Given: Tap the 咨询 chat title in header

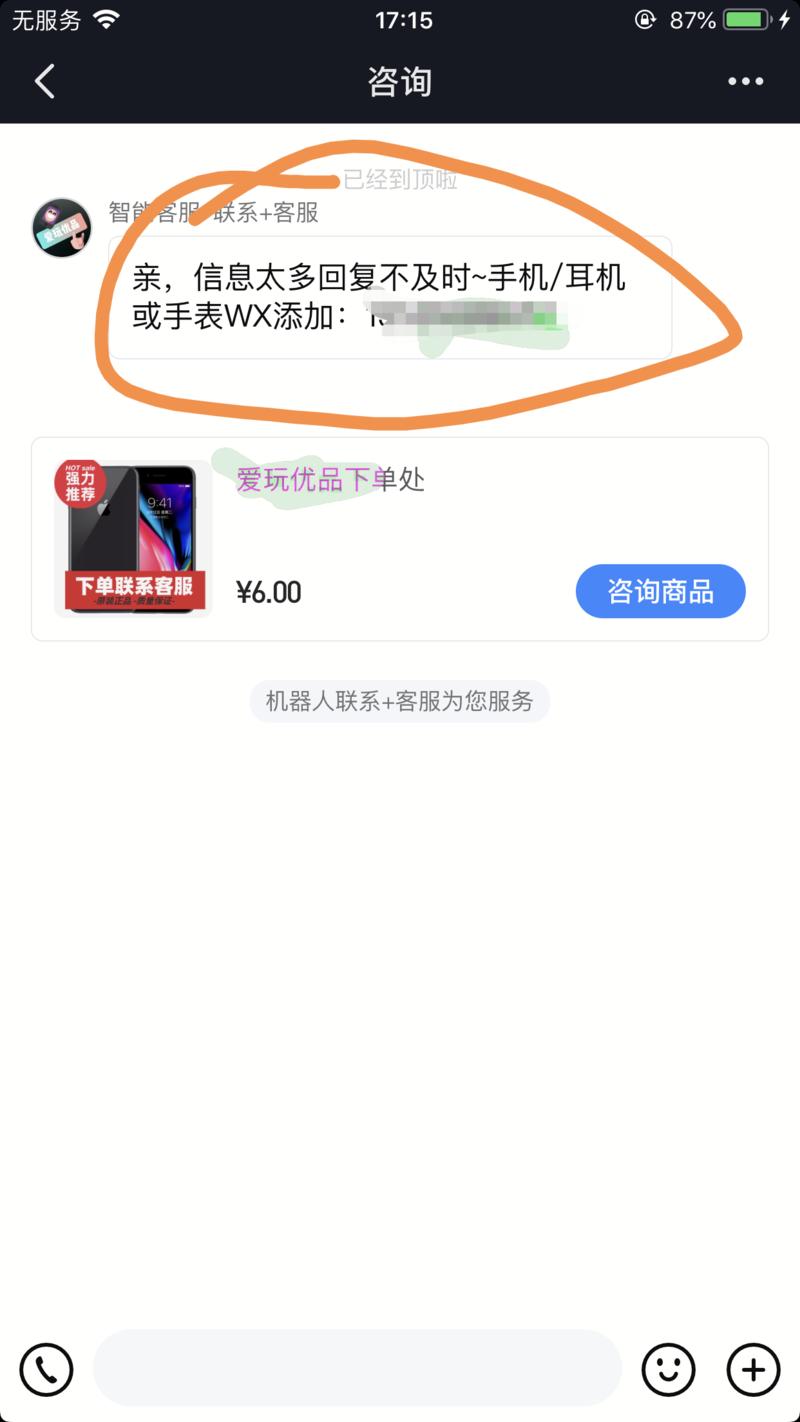Looking at the screenshot, I should (x=399, y=81).
